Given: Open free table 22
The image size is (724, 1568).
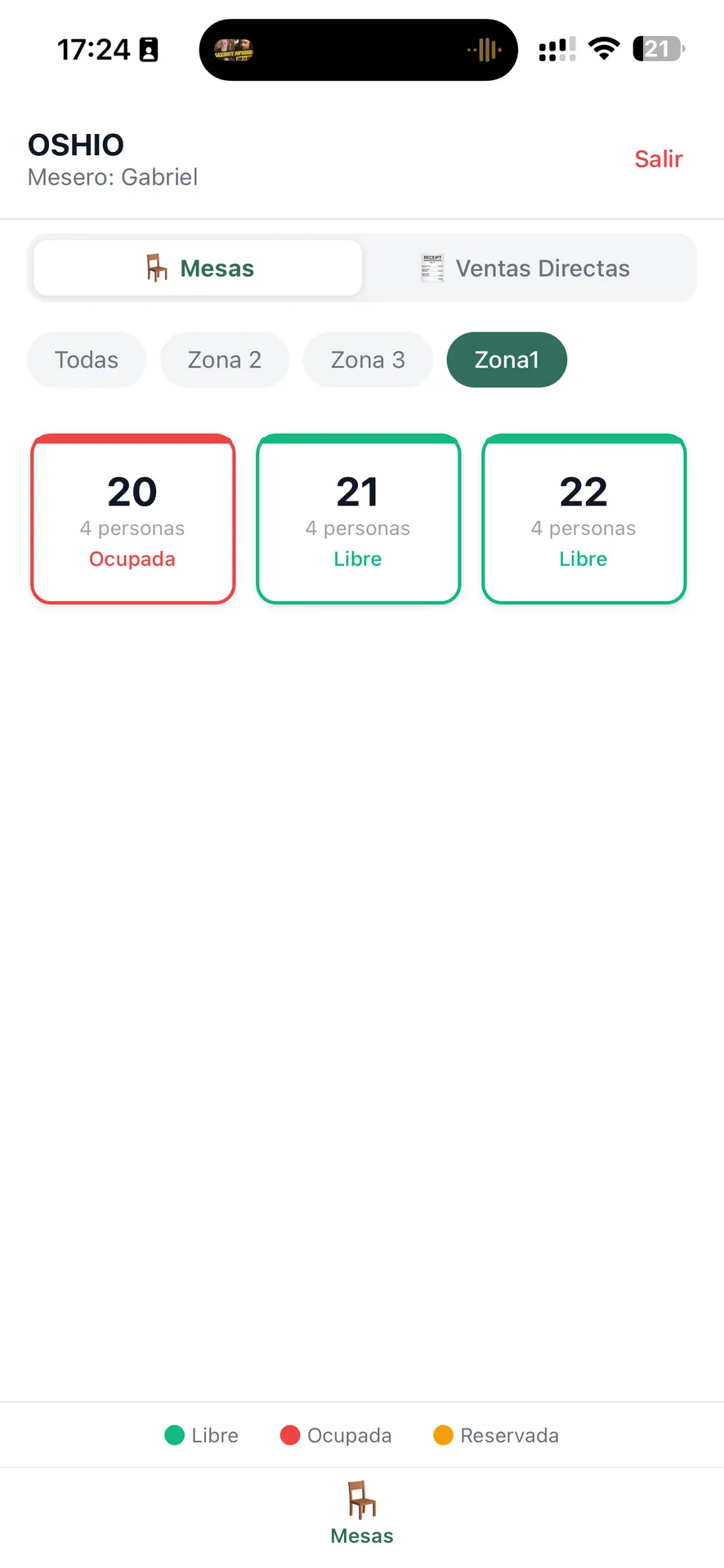Looking at the screenshot, I should [x=583, y=520].
